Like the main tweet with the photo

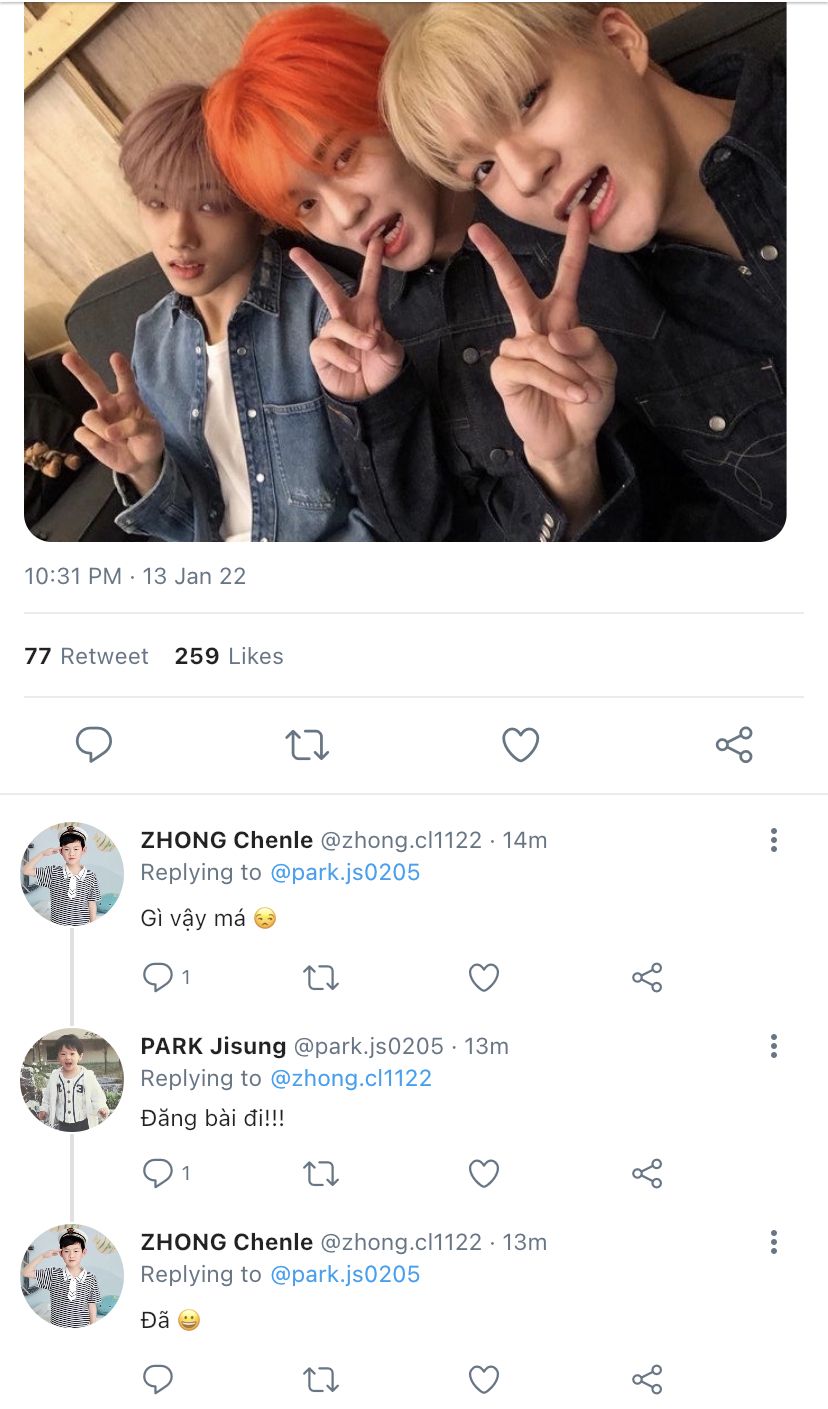(x=520, y=745)
